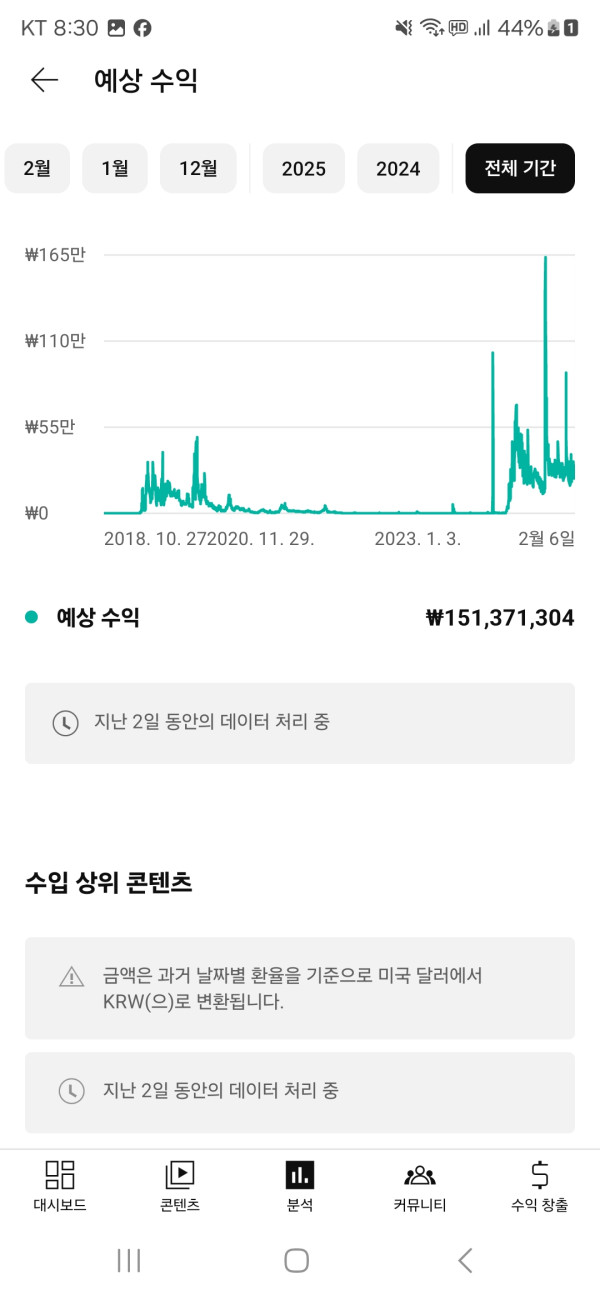Open the 수익 창출 tab
Viewport: 600px width, 1300px height.
point(540,1186)
